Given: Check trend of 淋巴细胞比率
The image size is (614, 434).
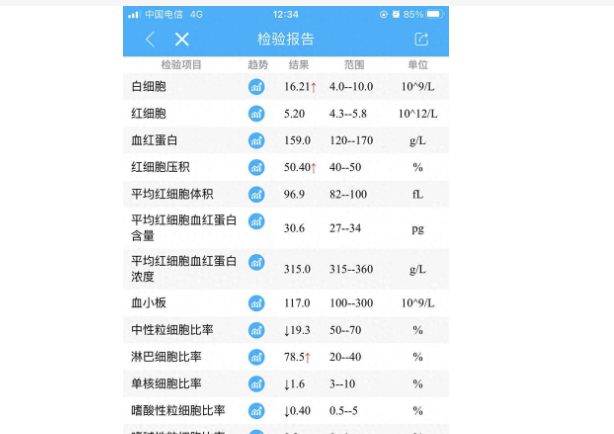Looking at the screenshot, I should click(257, 356).
